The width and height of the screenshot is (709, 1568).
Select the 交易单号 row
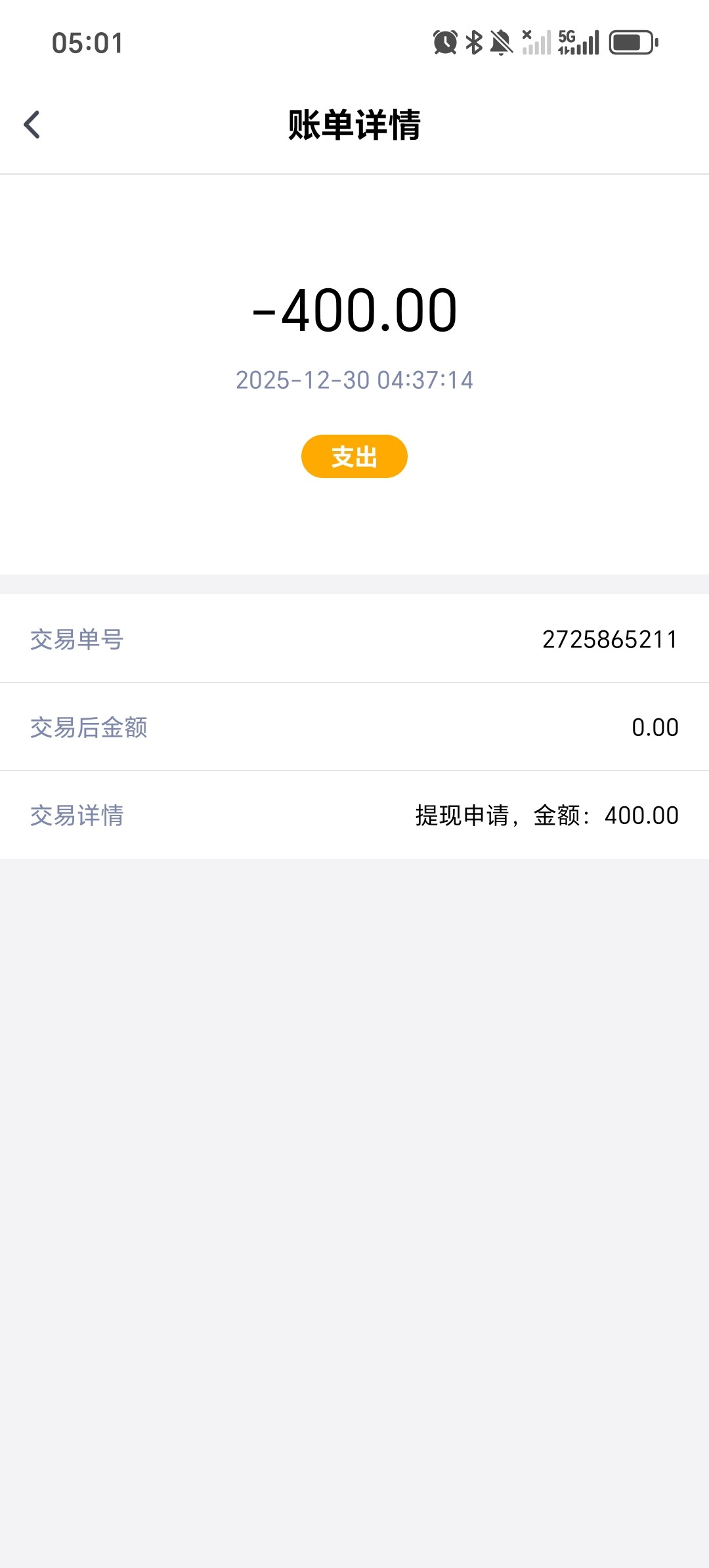coord(354,639)
